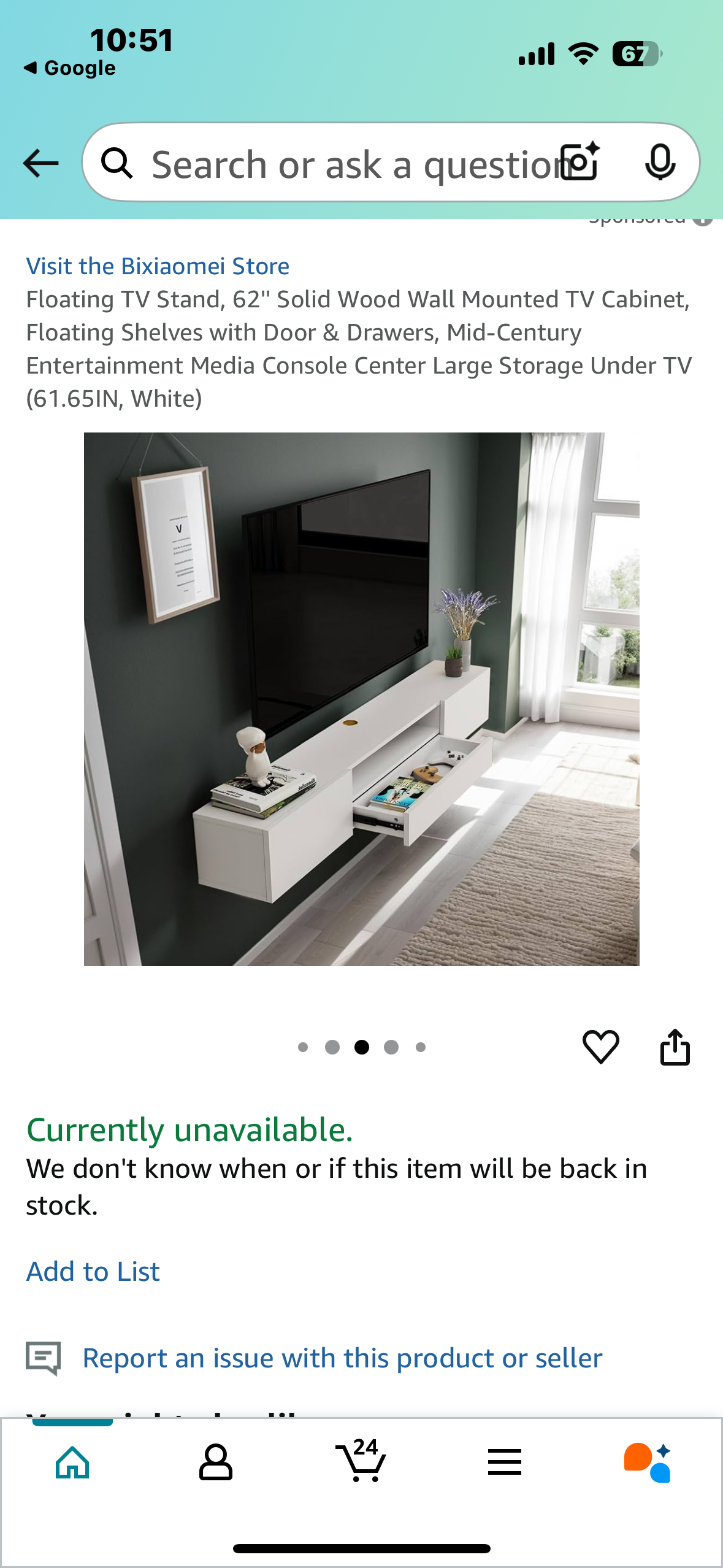The width and height of the screenshot is (723, 1568).
Task: Open the cart with 24 items
Action: [361, 1462]
